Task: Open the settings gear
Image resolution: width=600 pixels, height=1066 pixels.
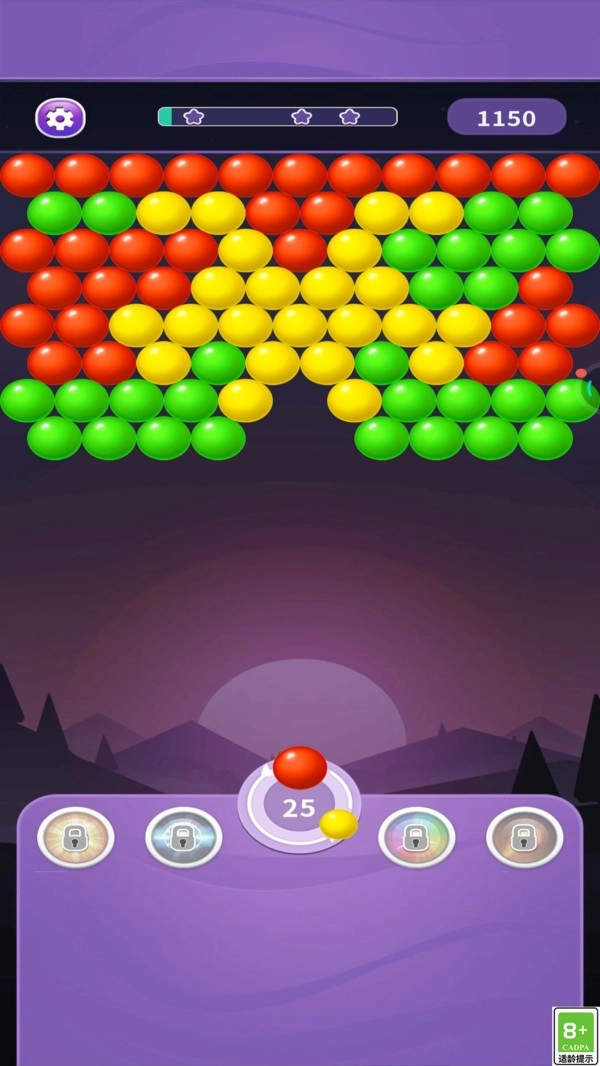Action: click(60, 118)
